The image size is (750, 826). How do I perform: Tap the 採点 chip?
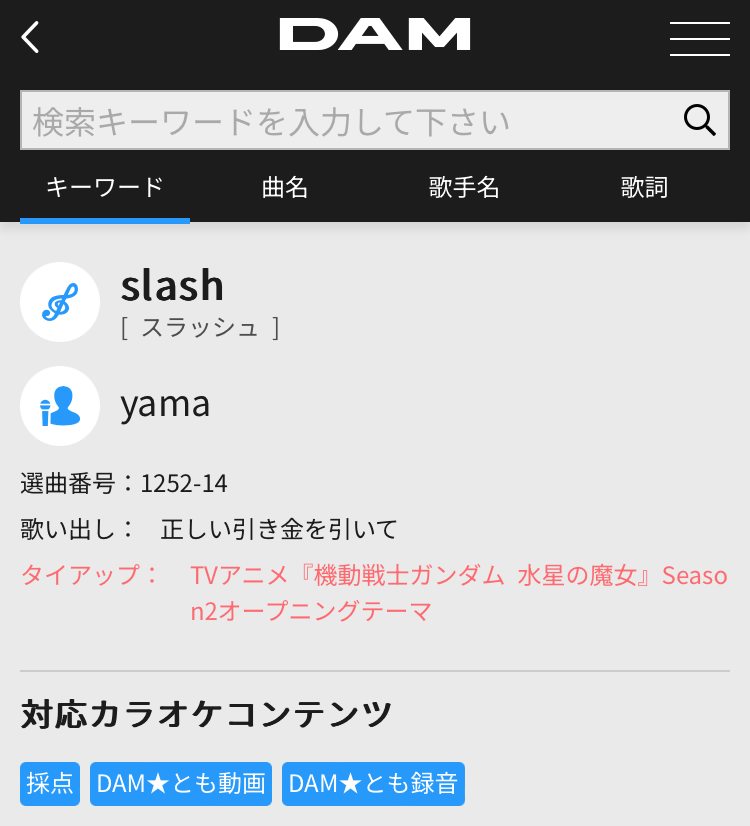point(50,784)
